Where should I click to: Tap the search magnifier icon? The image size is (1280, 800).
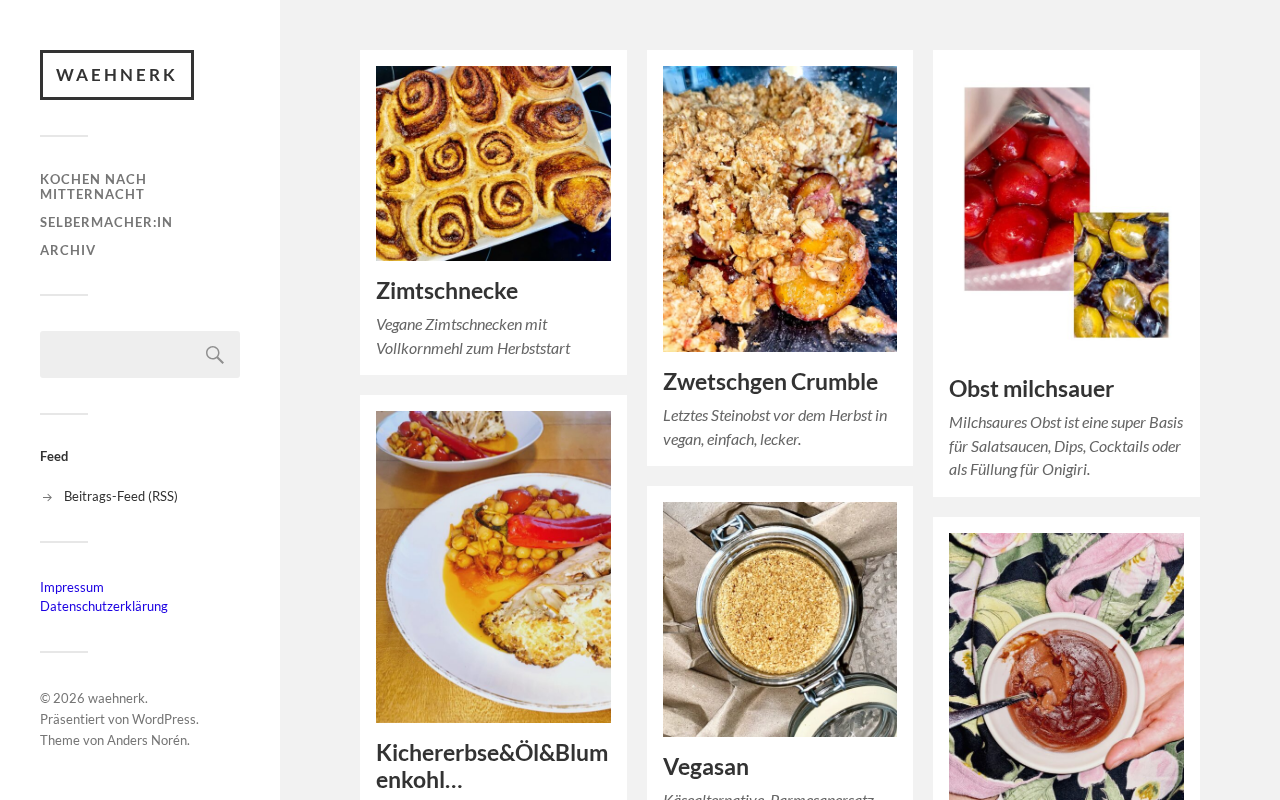click(x=215, y=355)
